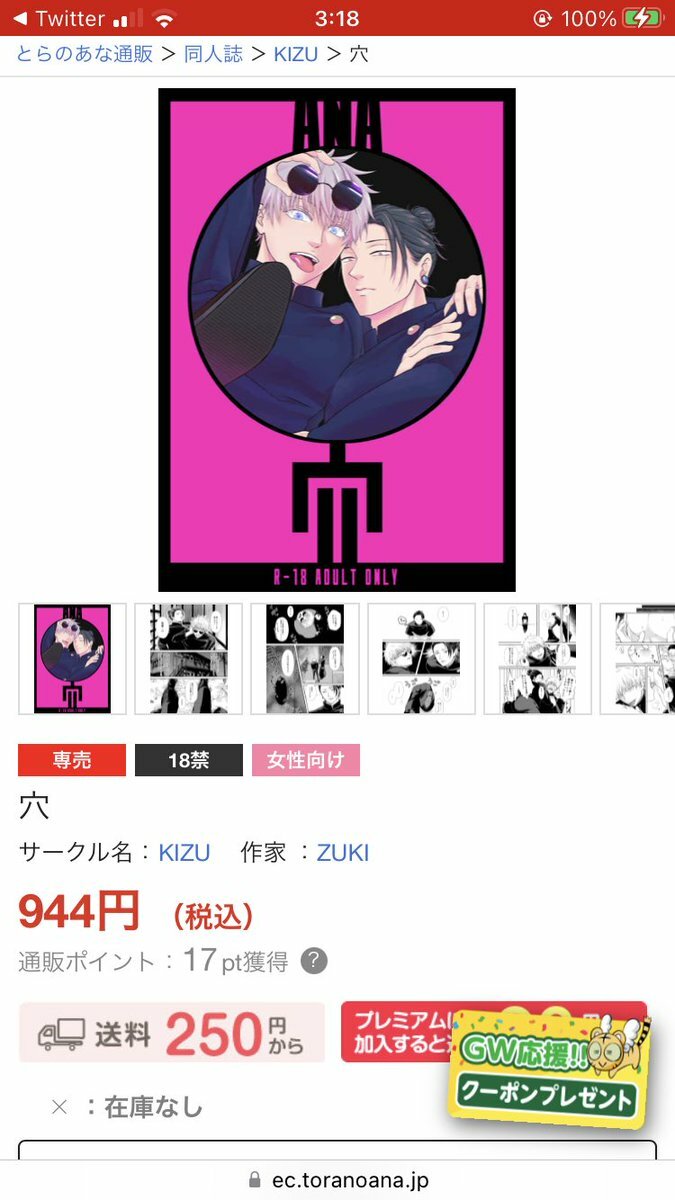
Task: Enlarge the main pink cover image
Action: click(337, 340)
